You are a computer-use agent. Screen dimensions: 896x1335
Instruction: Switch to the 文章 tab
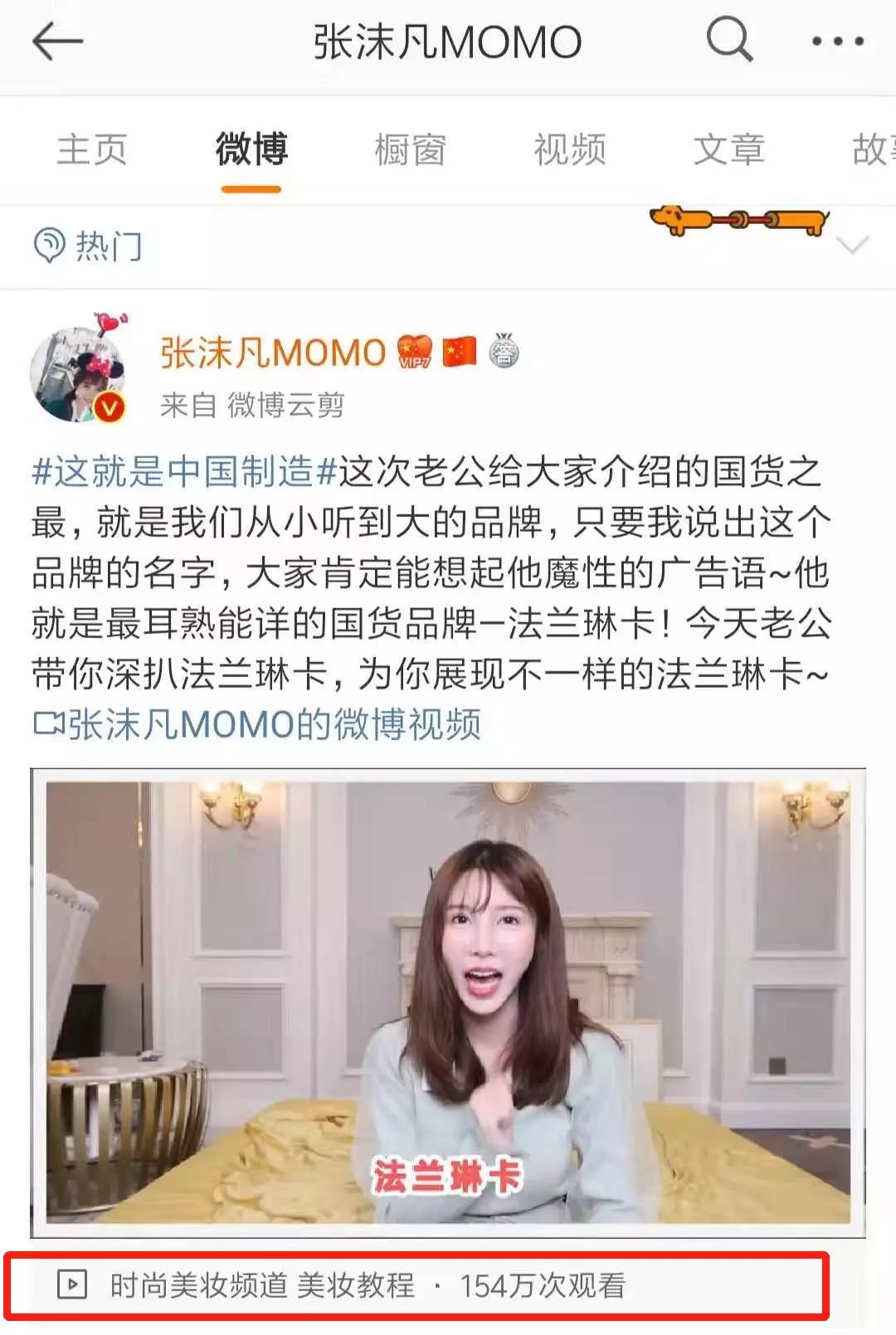click(728, 150)
